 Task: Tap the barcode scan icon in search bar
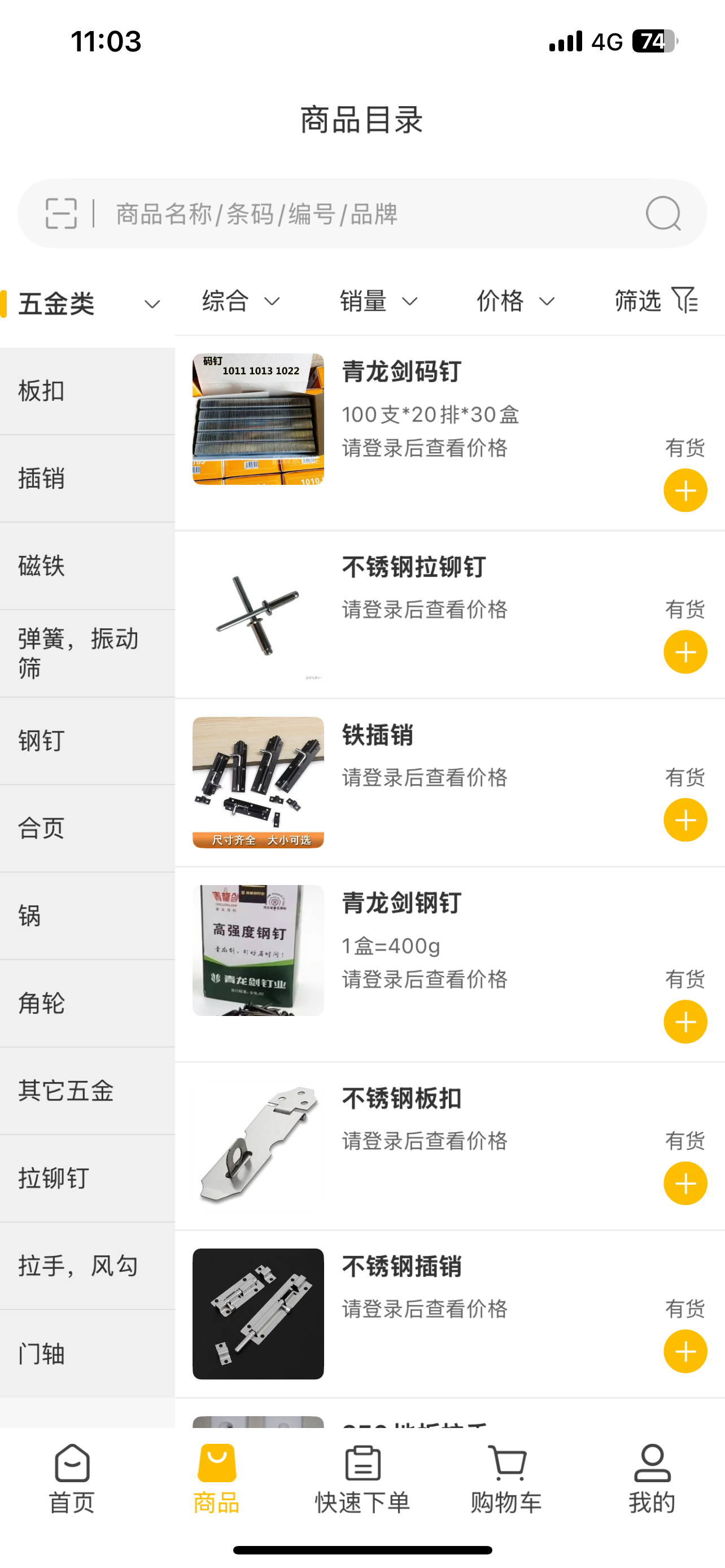point(61,214)
